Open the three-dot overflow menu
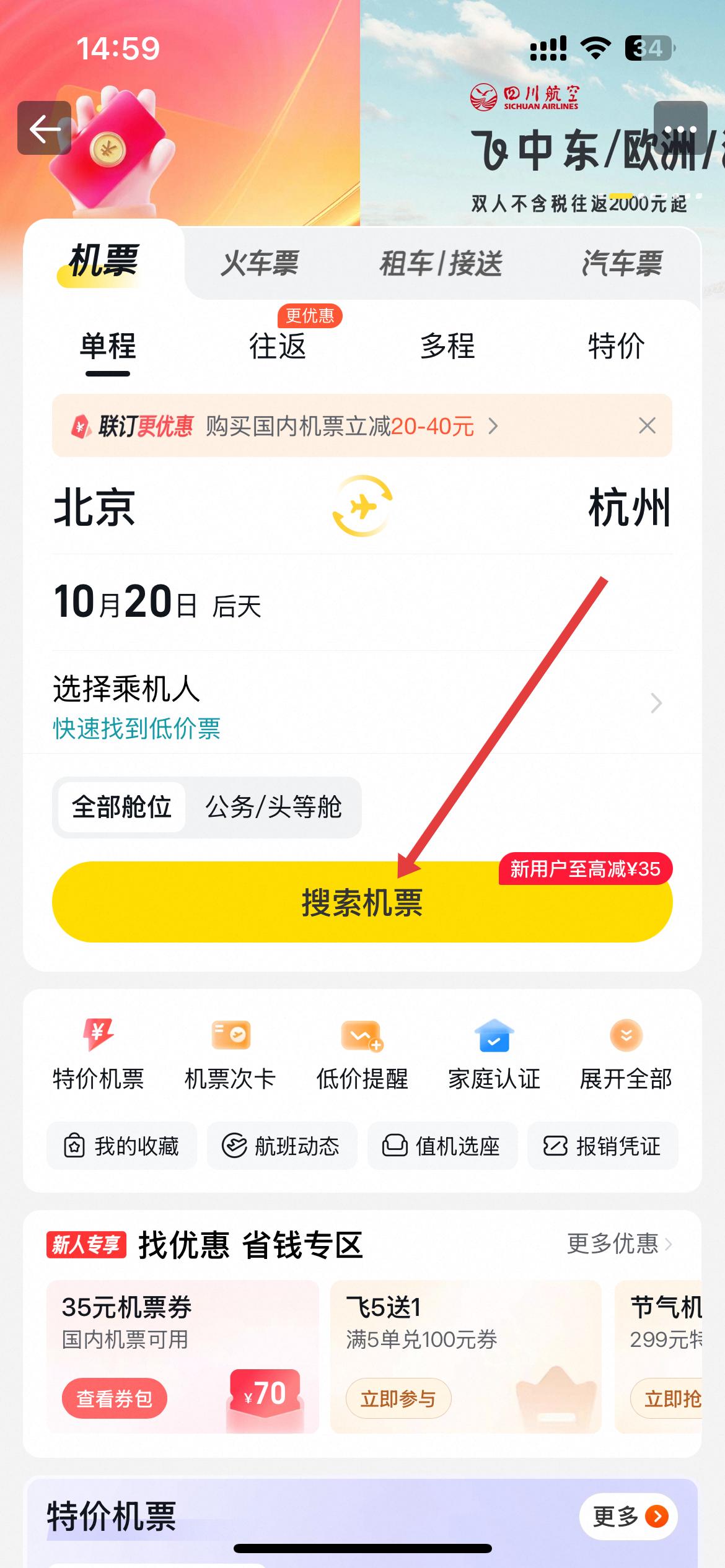The image size is (725, 1568). pyautogui.click(x=680, y=128)
